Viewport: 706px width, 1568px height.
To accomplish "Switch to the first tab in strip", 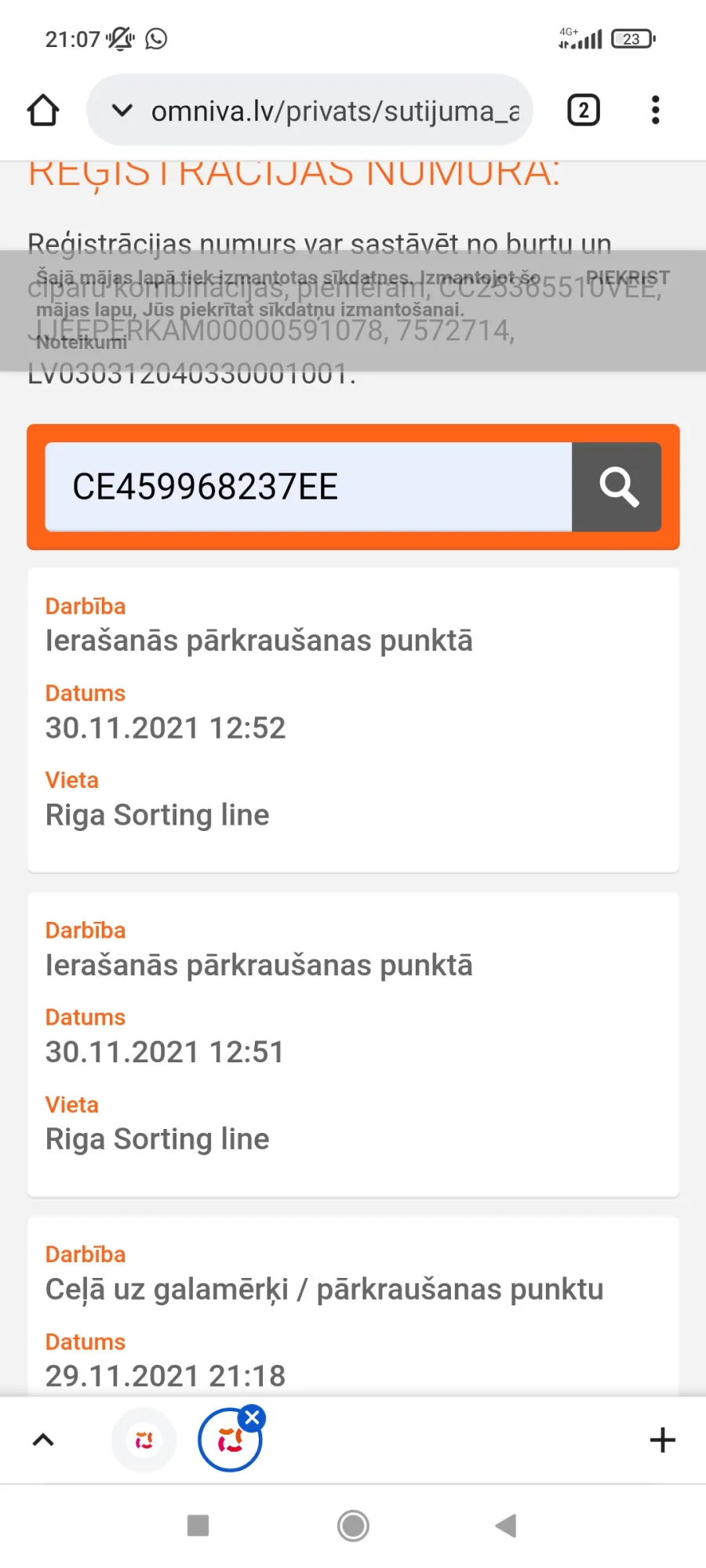I will [144, 1440].
